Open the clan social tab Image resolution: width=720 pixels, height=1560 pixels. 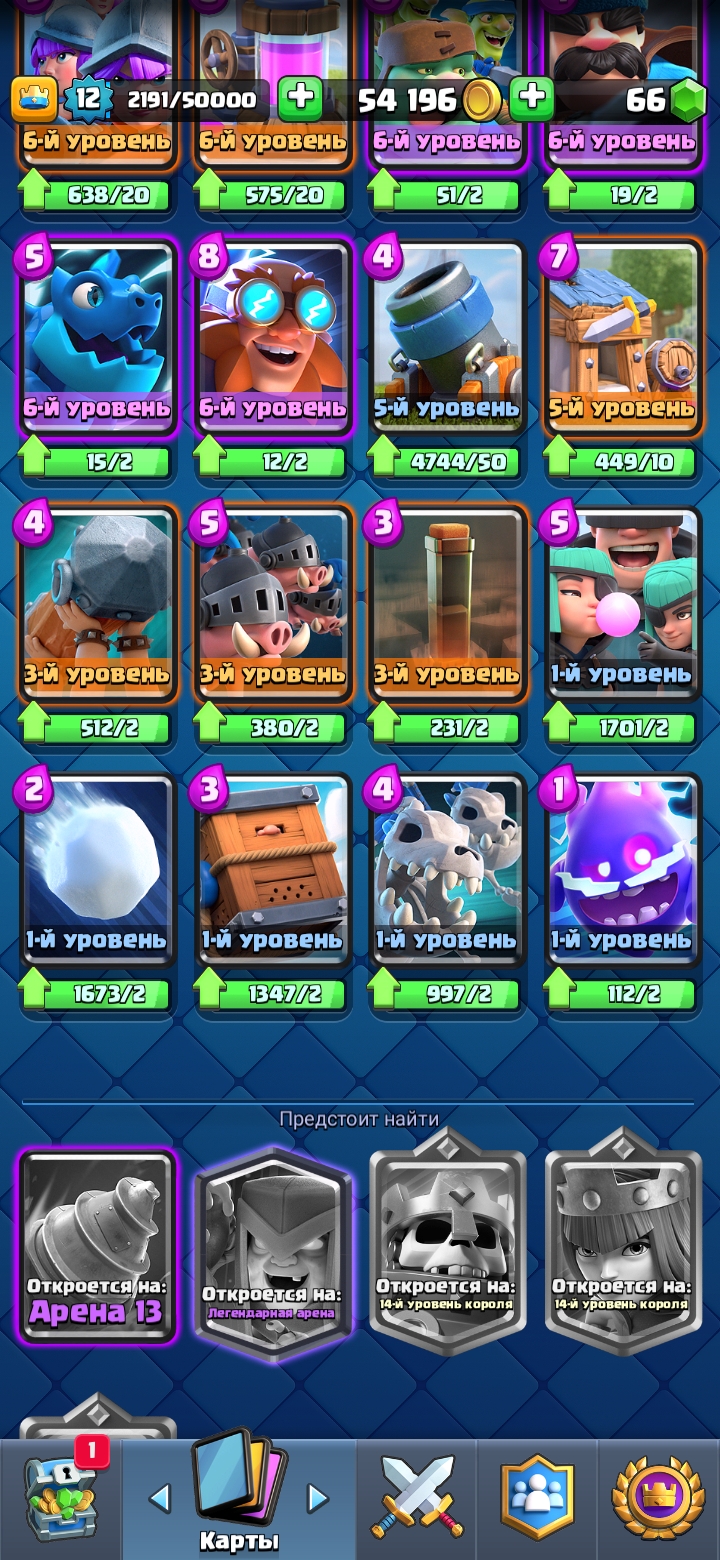537,1499
